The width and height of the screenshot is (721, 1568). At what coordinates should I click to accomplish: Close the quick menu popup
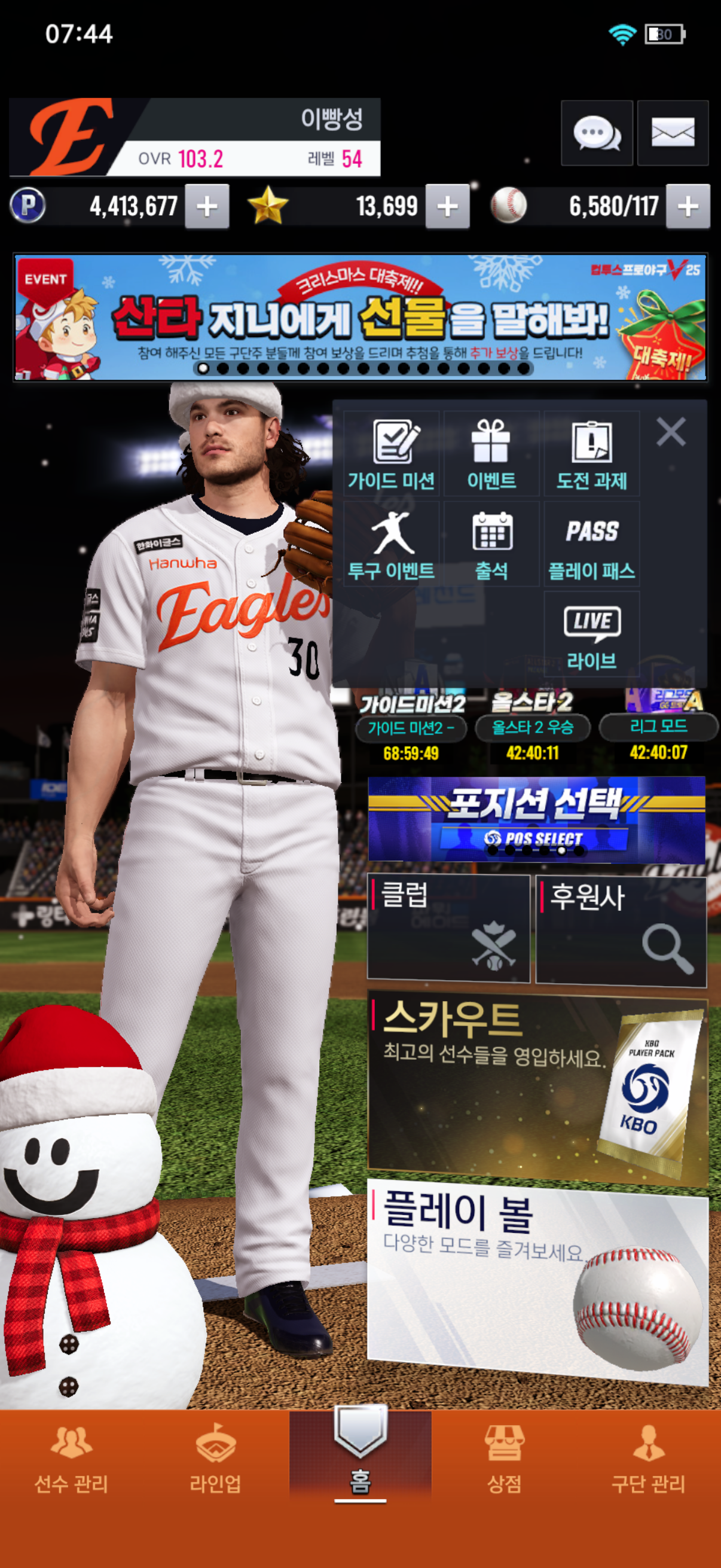[671, 432]
